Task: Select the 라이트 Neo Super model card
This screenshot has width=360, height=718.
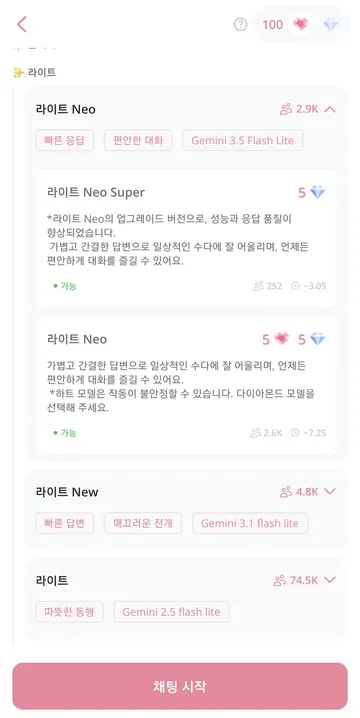Action: pyautogui.click(x=186, y=238)
